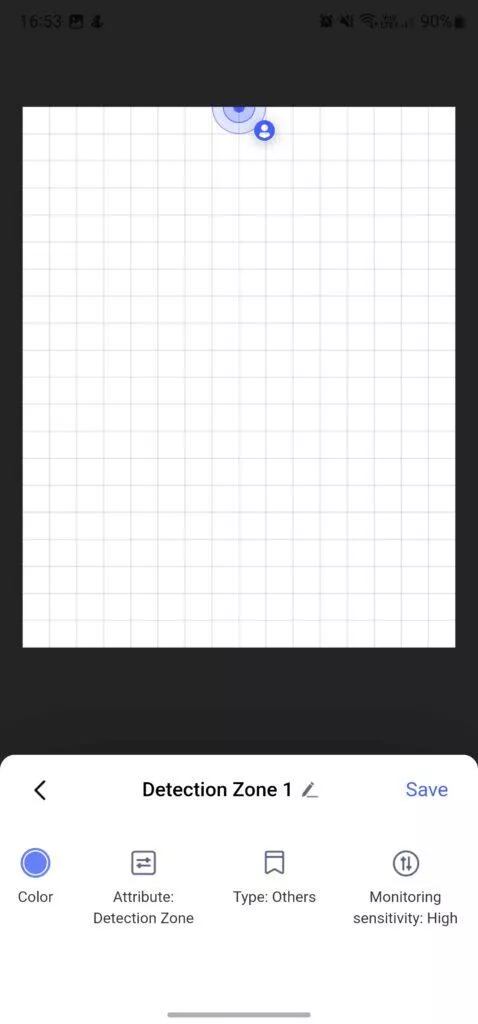Edit the Detection Zone 1 name
Screen dimensions: 478x1024
(x=310, y=790)
